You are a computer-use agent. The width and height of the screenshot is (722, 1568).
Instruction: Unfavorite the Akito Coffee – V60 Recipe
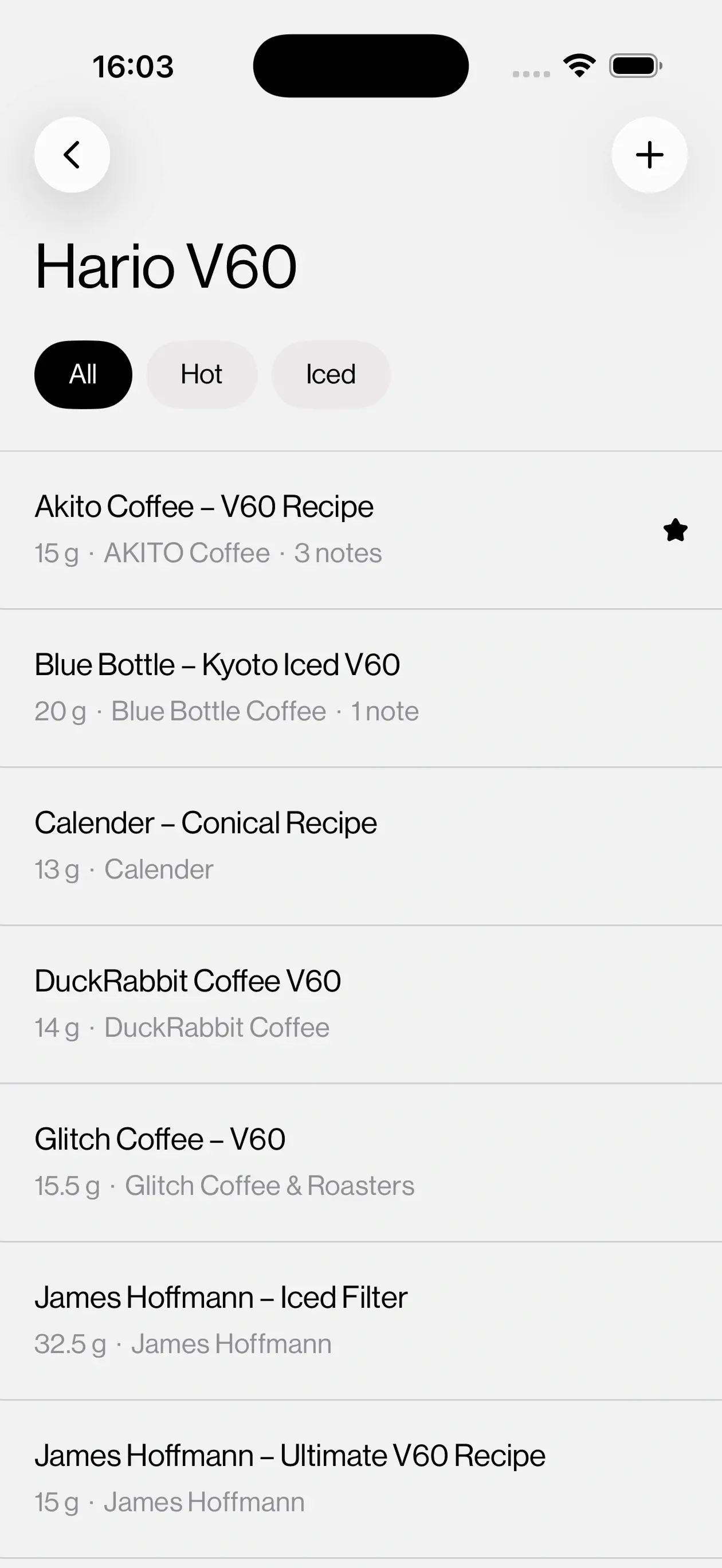(674, 530)
